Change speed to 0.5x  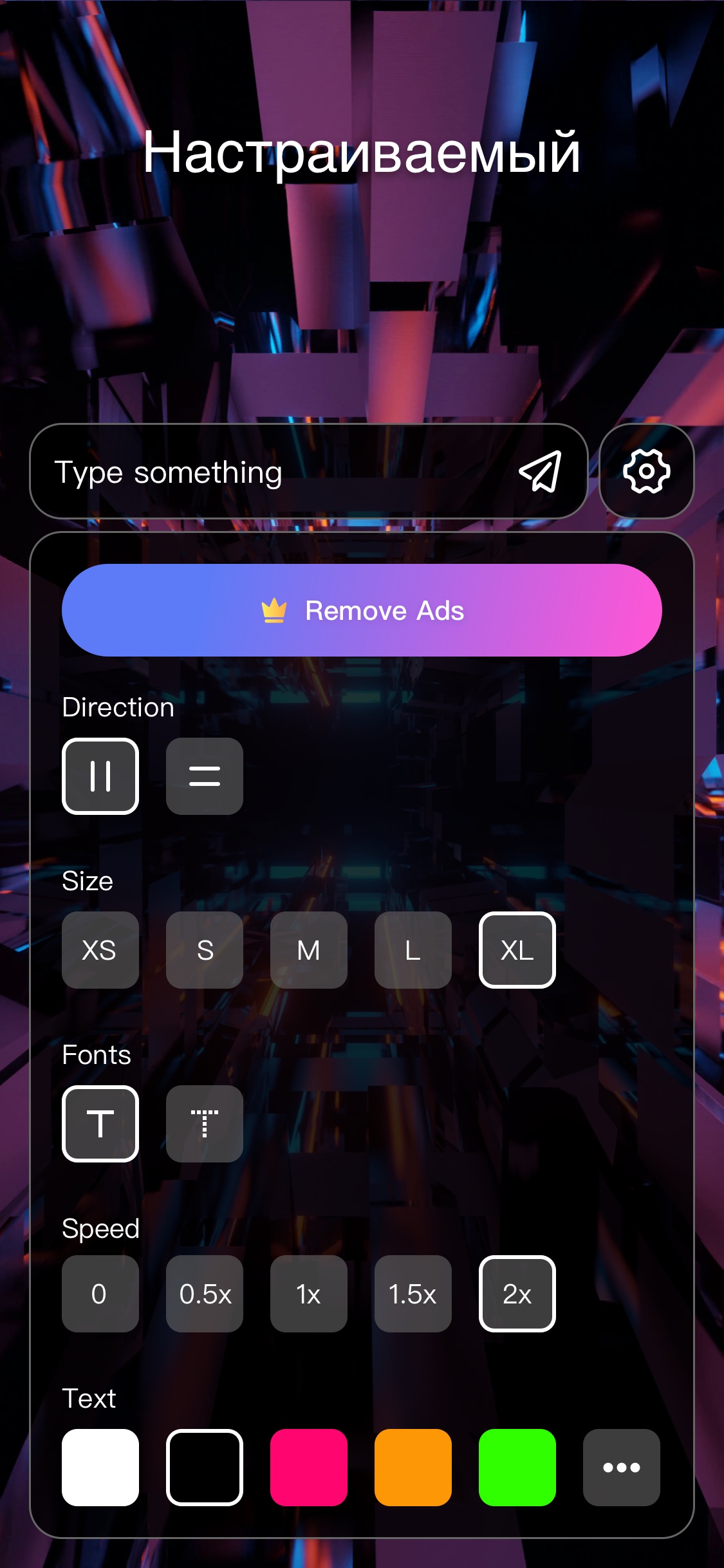click(205, 1294)
